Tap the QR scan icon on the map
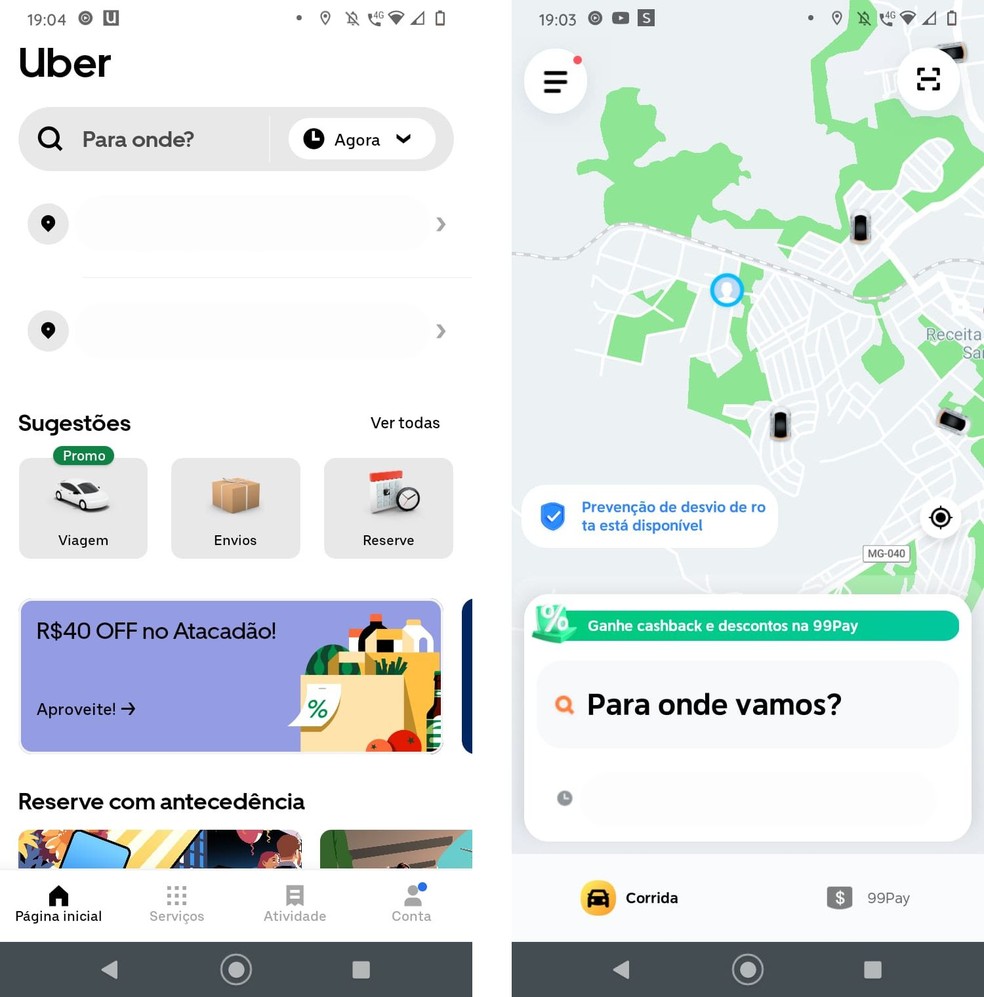The height and width of the screenshot is (997, 984). coord(928,77)
